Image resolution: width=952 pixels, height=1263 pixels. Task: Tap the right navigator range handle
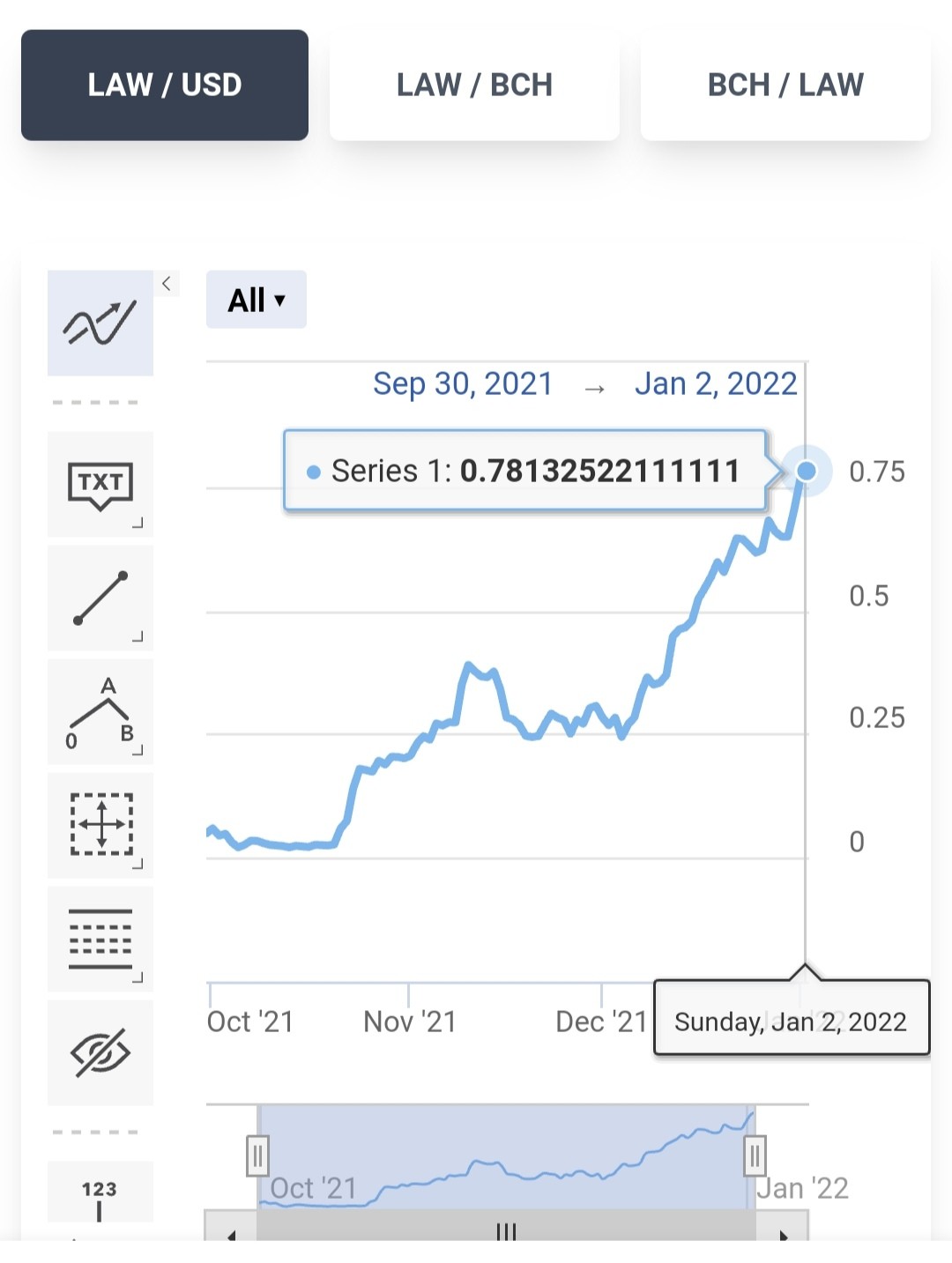pos(755,1156)
